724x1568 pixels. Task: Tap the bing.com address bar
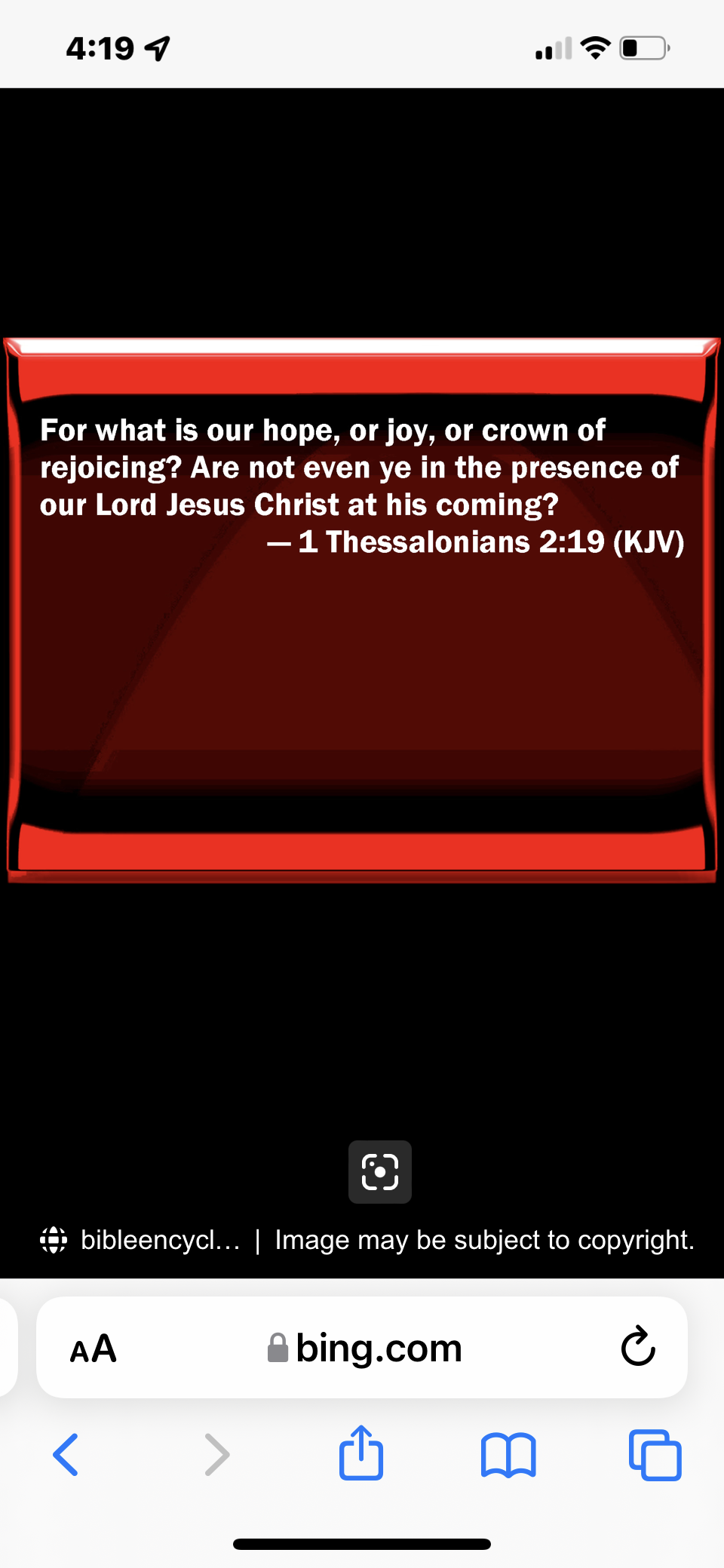click(x=365, y=1348)
